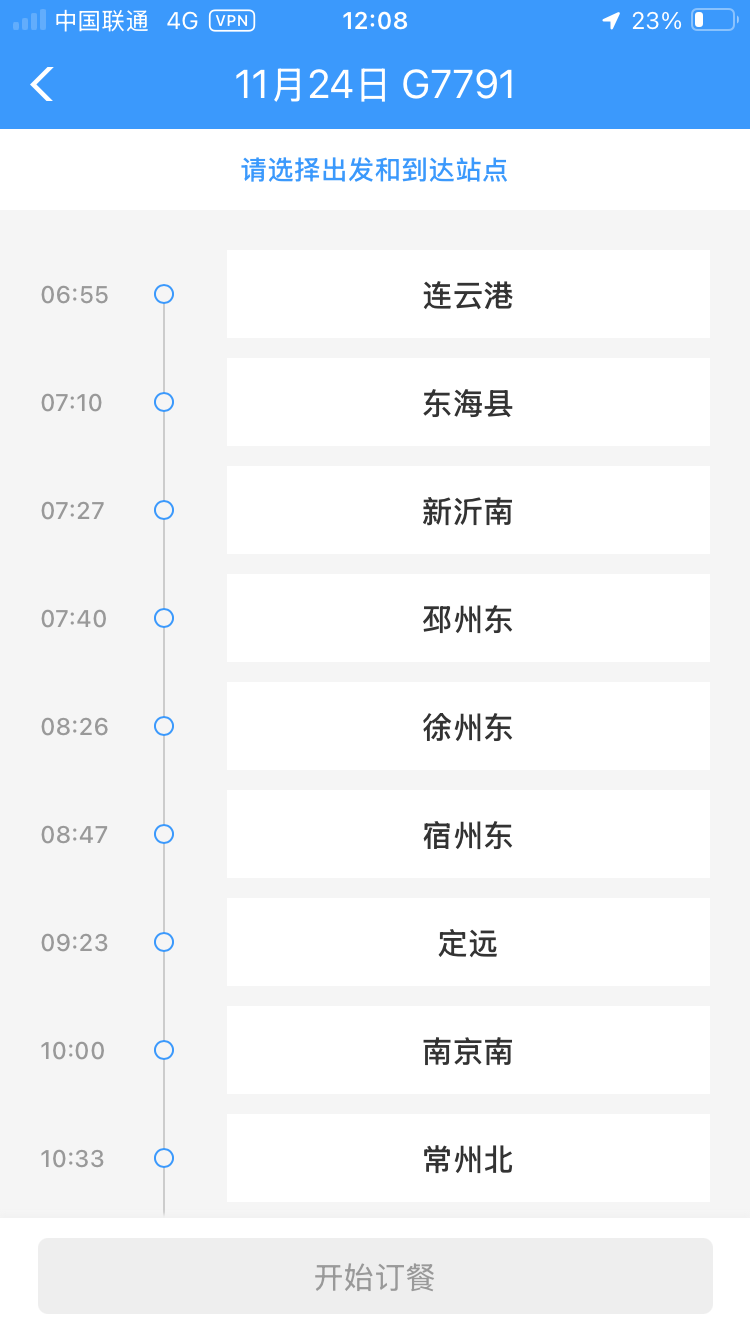Go back using the top-left arrow
Viewport: 750px width, 1334px height.
coord(42,85)
